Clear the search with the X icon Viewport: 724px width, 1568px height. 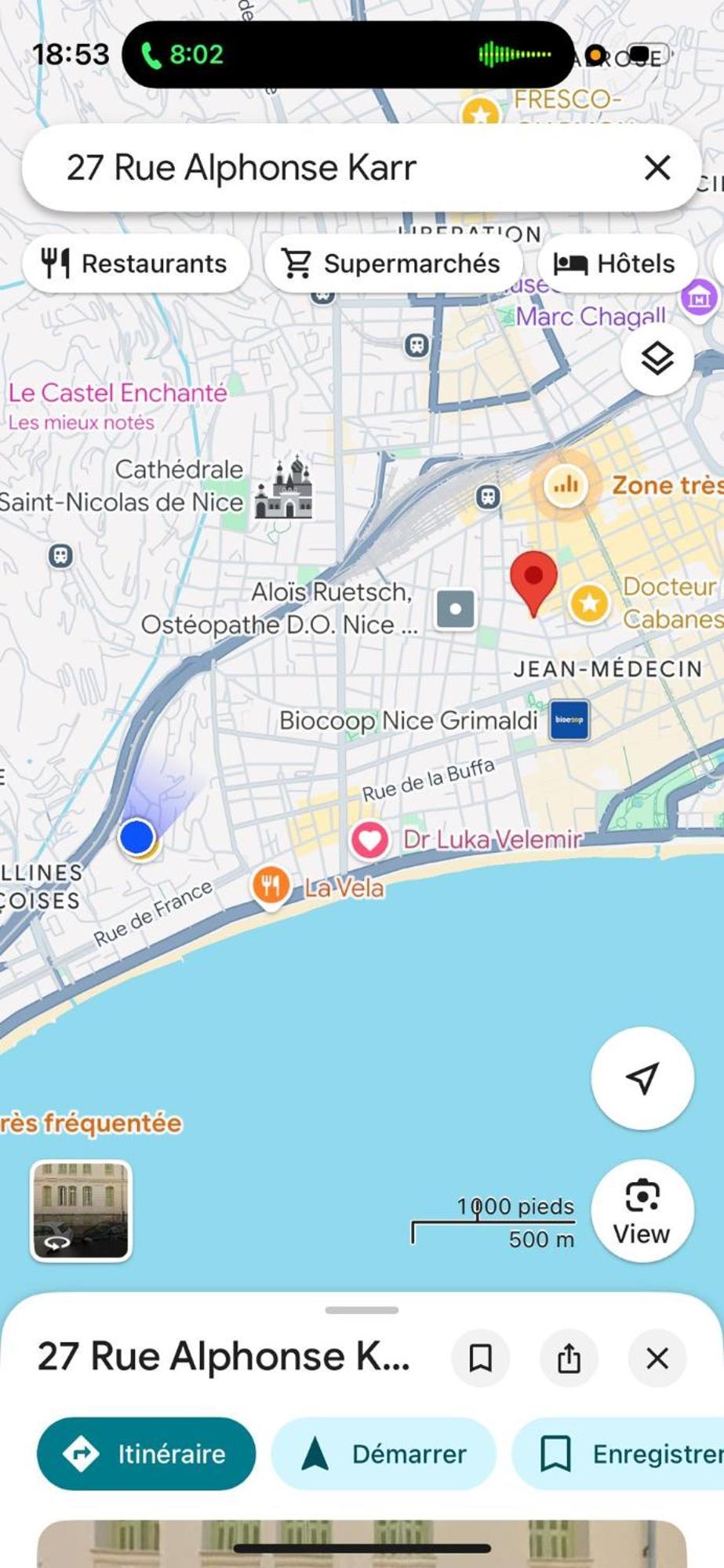point(657,168)
